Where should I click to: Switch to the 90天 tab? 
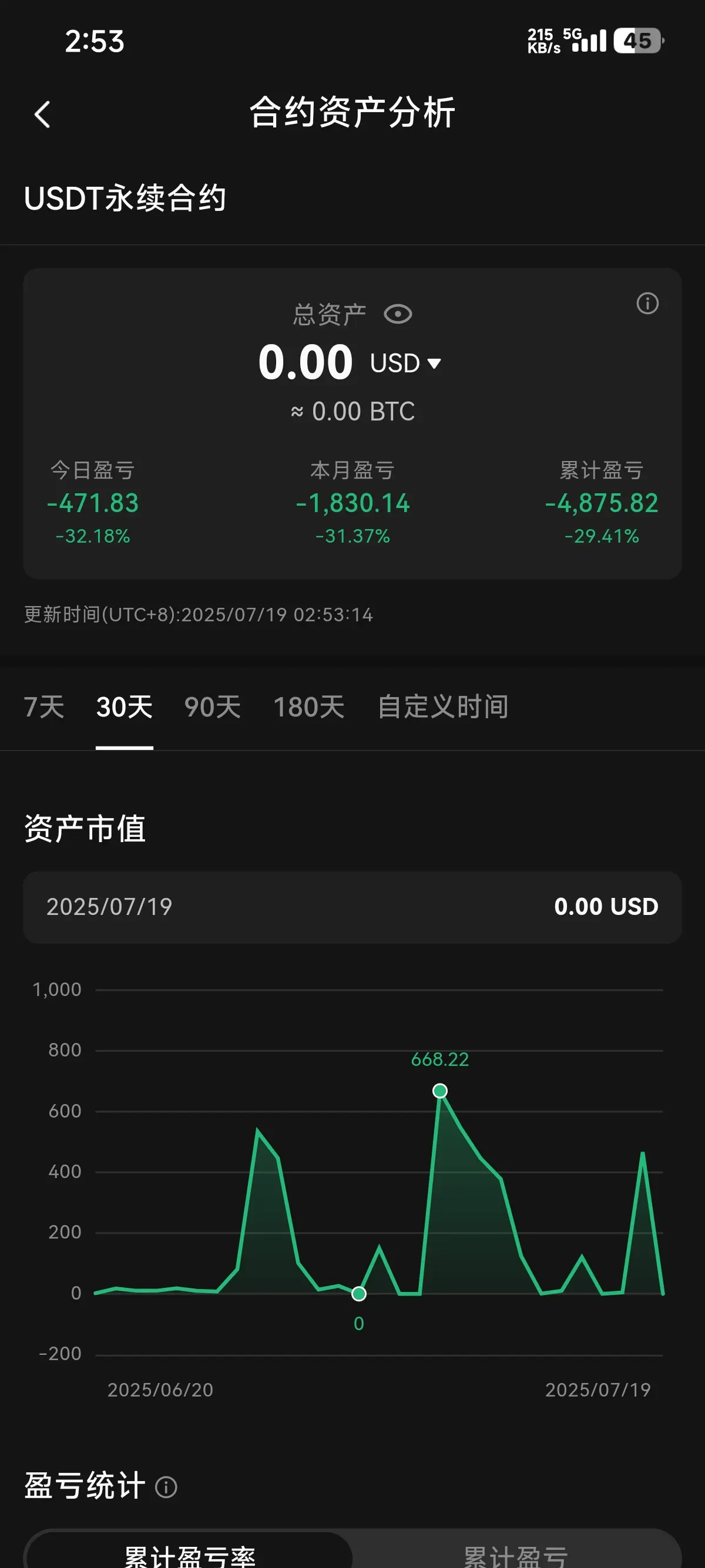(213, 706)
